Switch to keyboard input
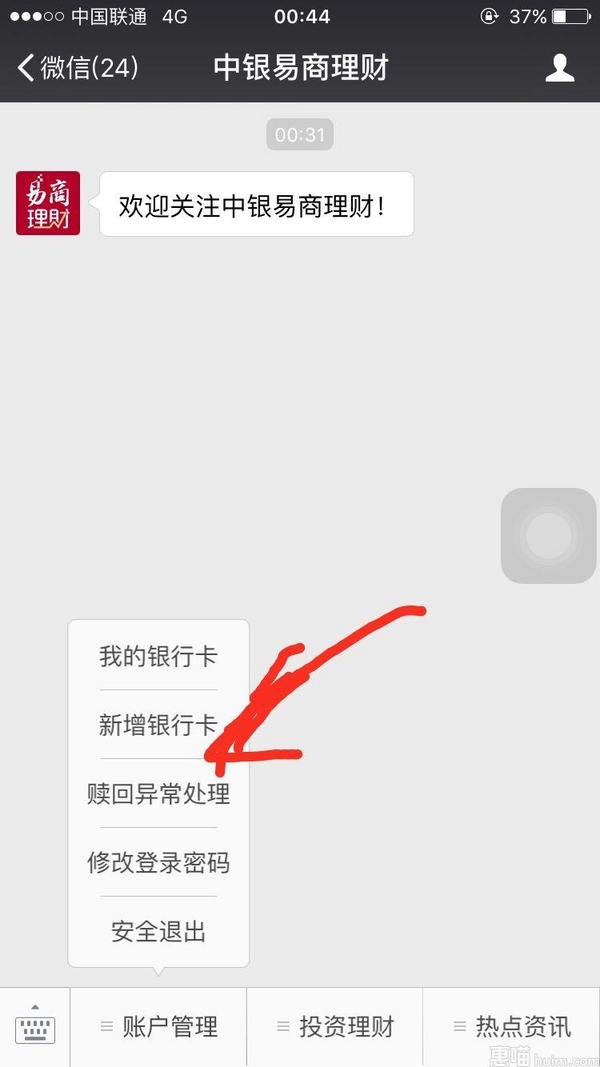600x1067 pixels. pyautogui.click(x=35, y=1027)
